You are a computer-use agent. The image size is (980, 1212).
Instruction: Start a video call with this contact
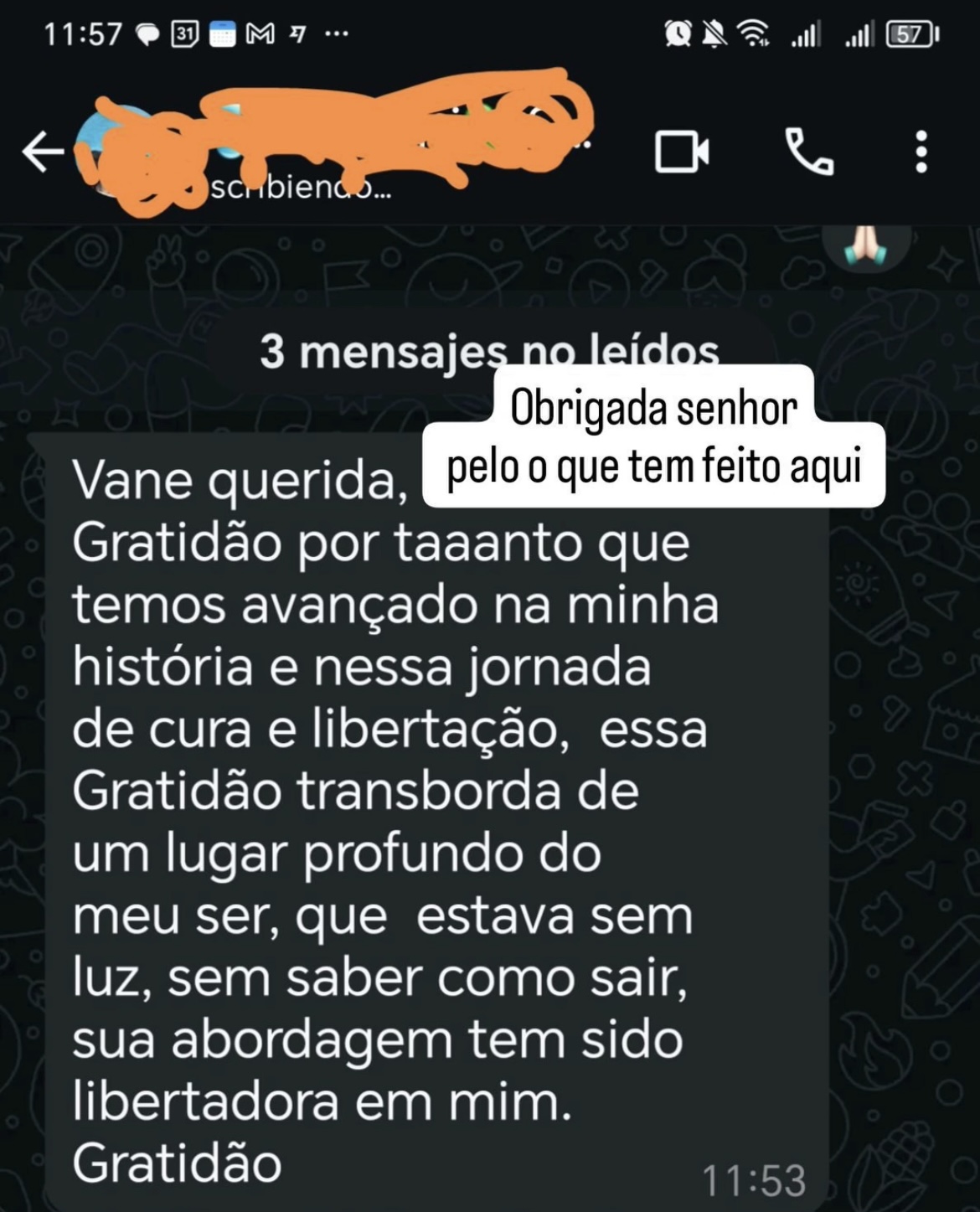[681, 152]
